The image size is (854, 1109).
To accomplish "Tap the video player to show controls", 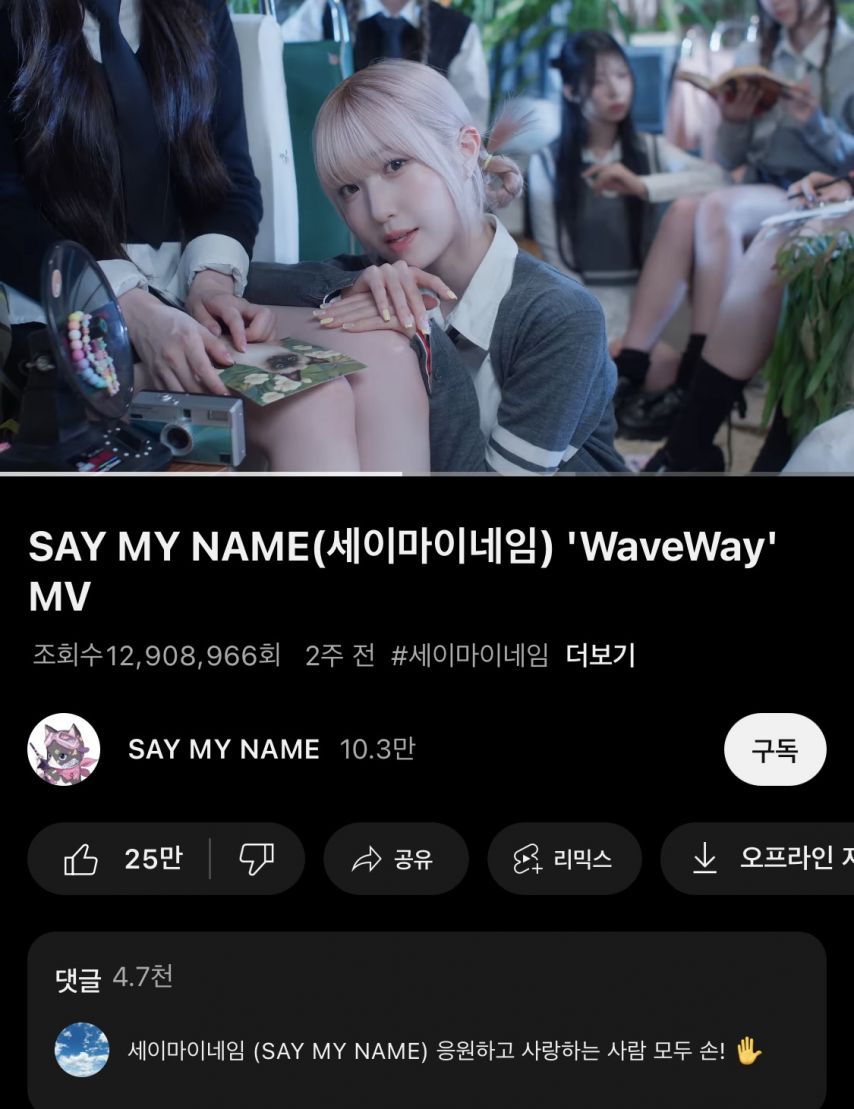I will 427,236.
